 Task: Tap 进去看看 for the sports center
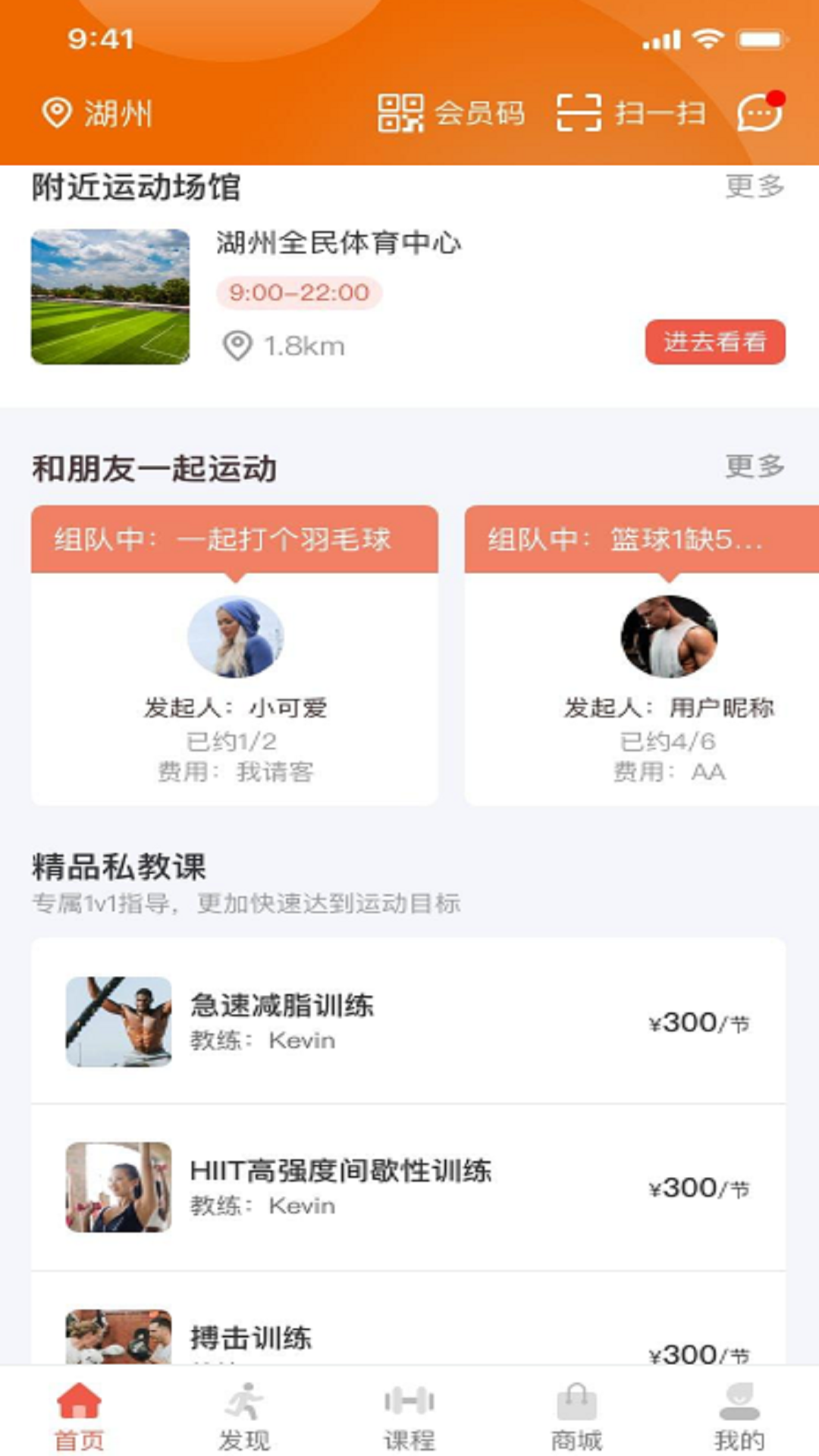(x=716, y=343)
